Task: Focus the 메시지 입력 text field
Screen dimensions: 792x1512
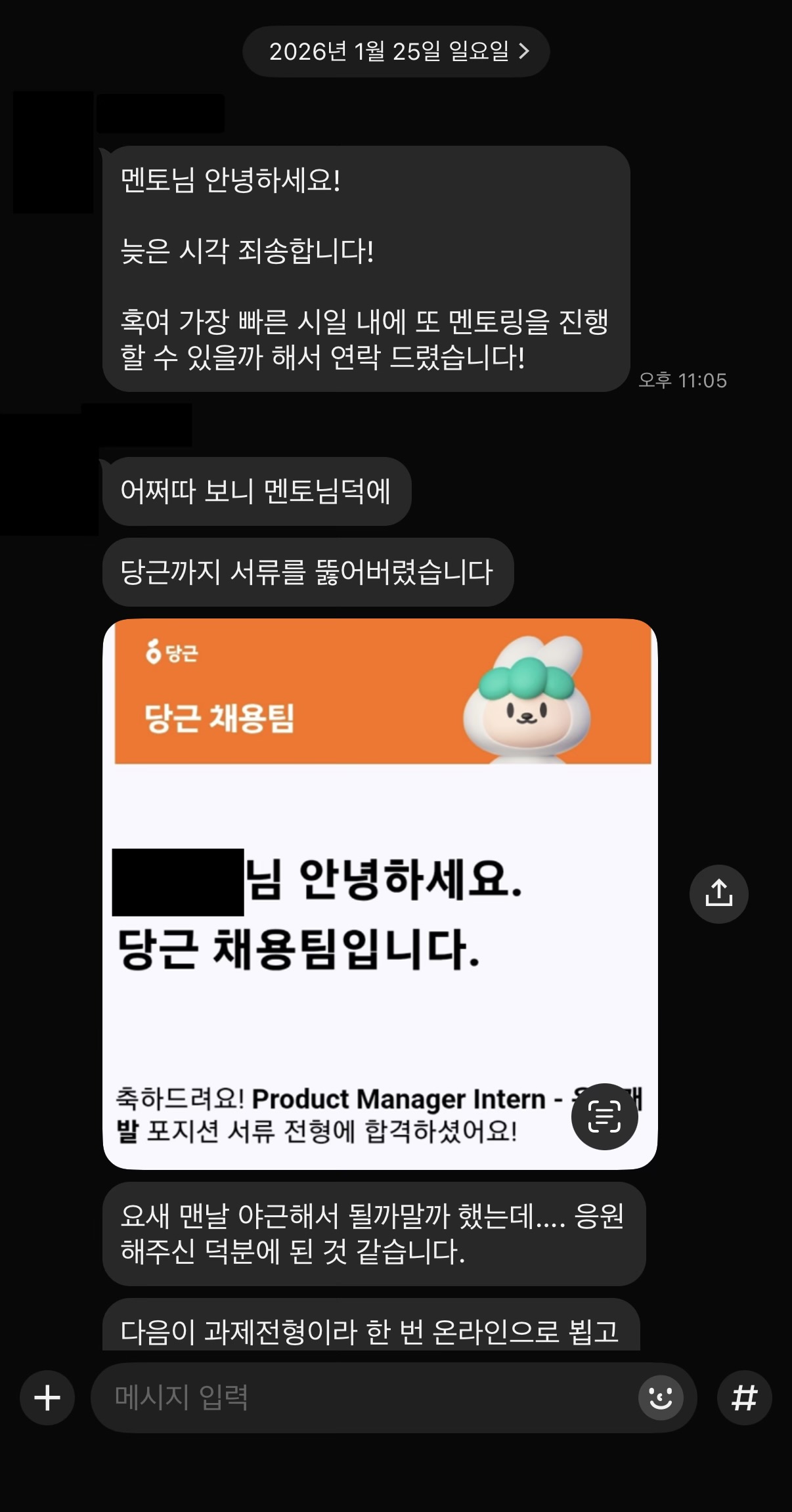Action: [x=361, y=1397]
